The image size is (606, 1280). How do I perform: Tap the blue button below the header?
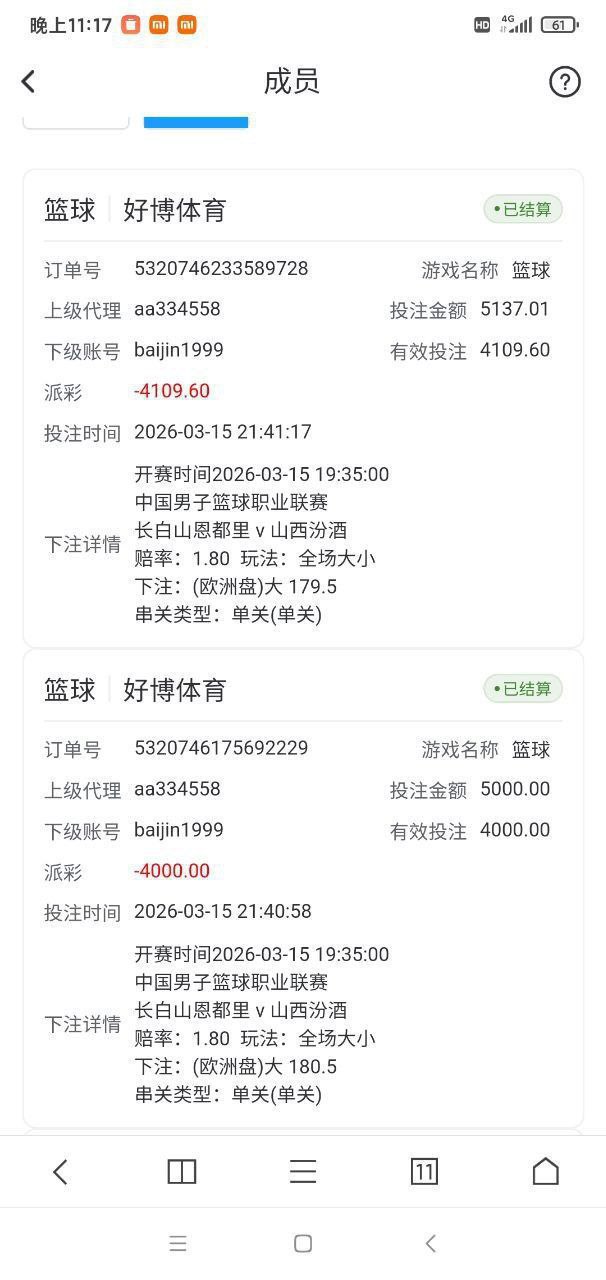click(x=196, y=121)
